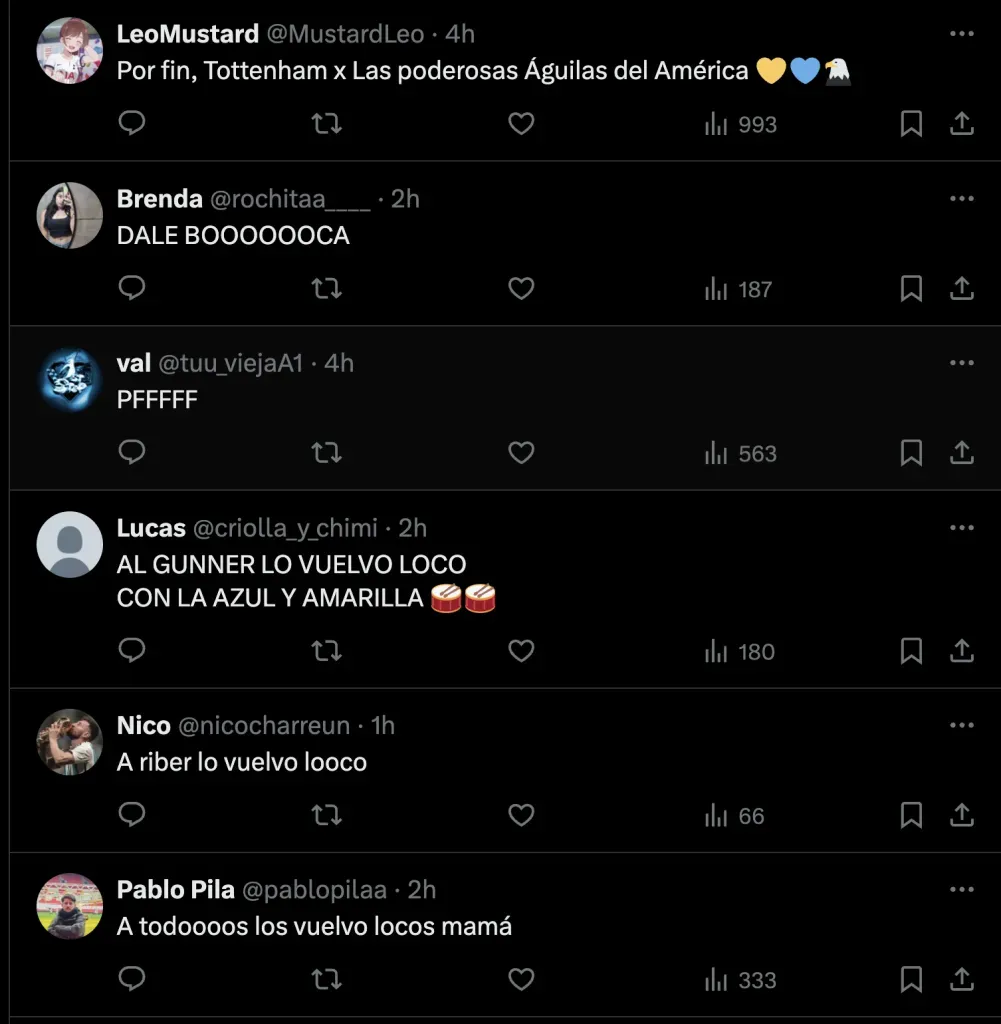Share Brenda's DALE BOOOOOOCA tweet
Viewport: 1001px width, 1024px height.
tap(961, 289)
